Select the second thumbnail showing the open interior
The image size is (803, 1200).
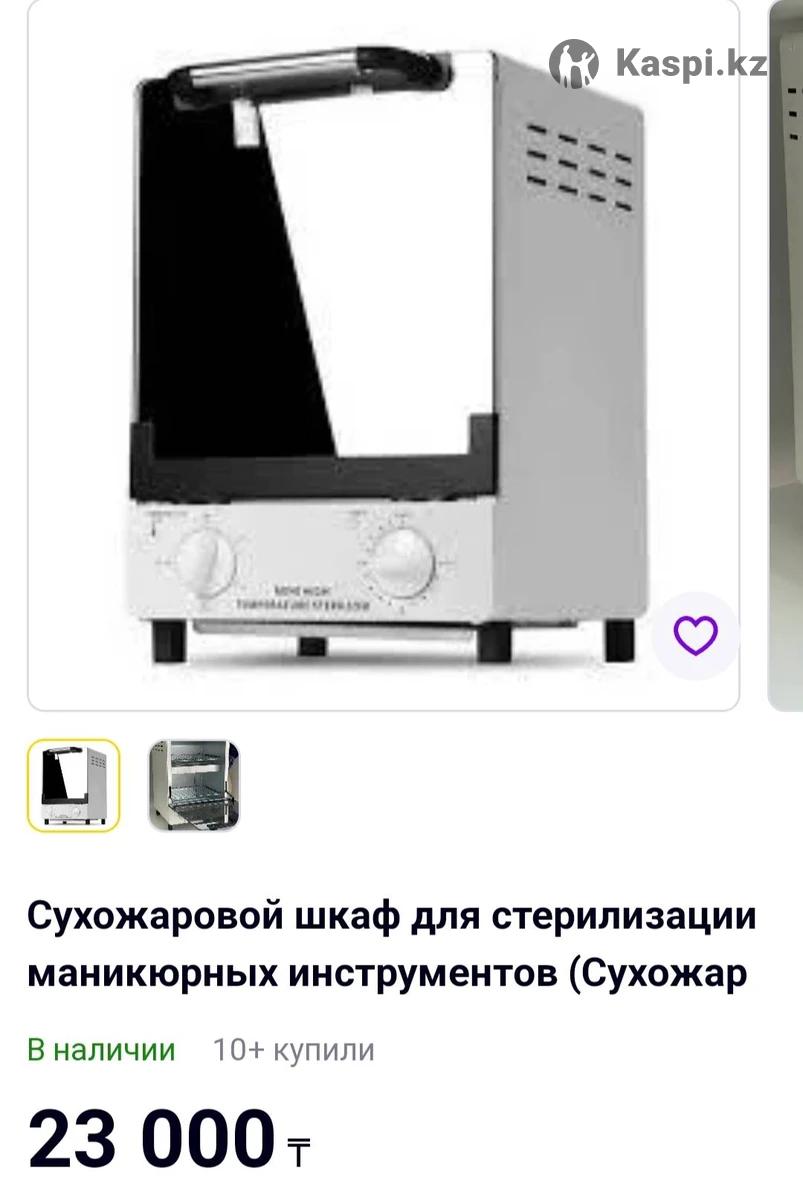(194, 785)
